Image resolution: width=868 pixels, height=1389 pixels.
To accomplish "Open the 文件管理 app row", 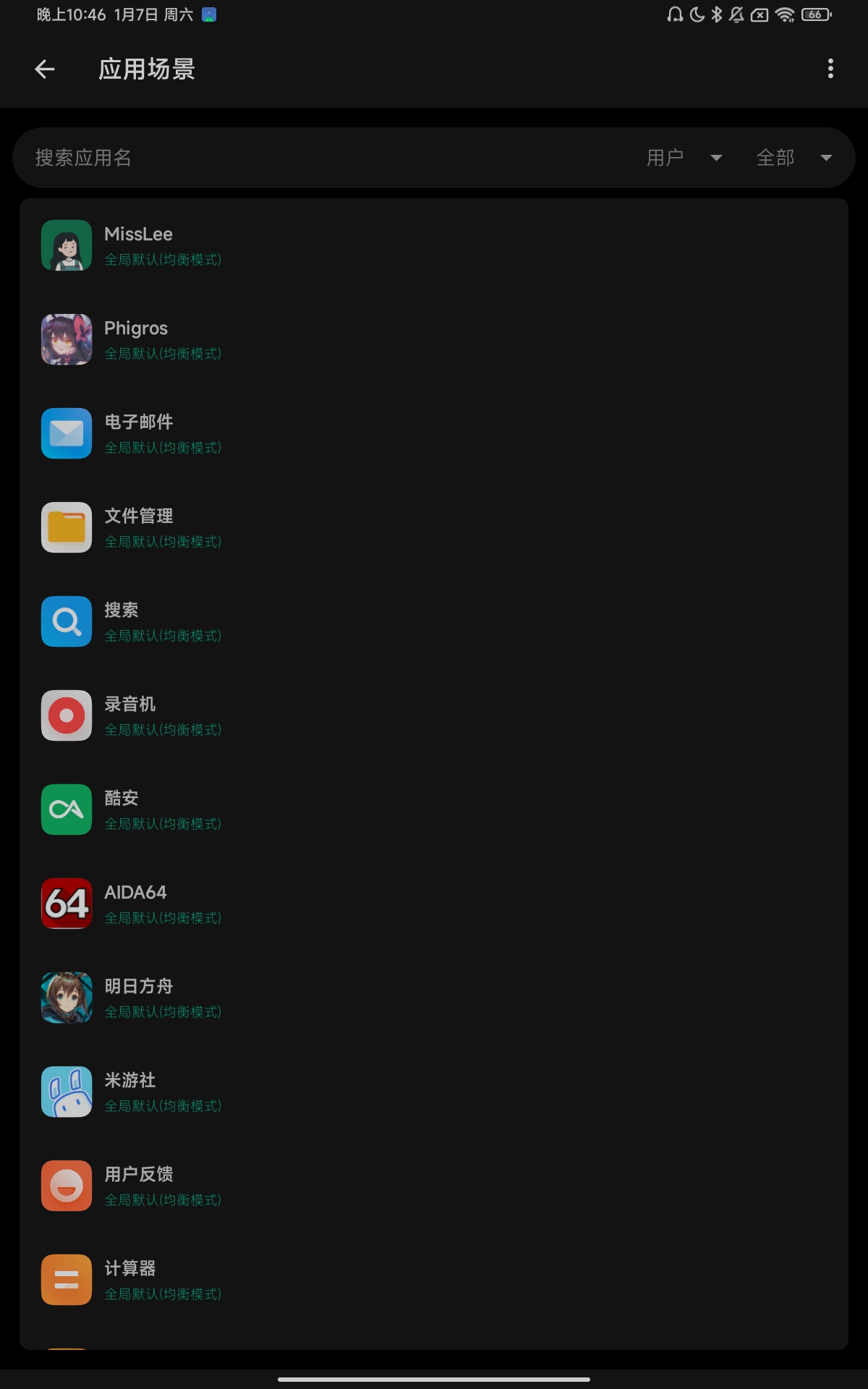I will point(434,528).
